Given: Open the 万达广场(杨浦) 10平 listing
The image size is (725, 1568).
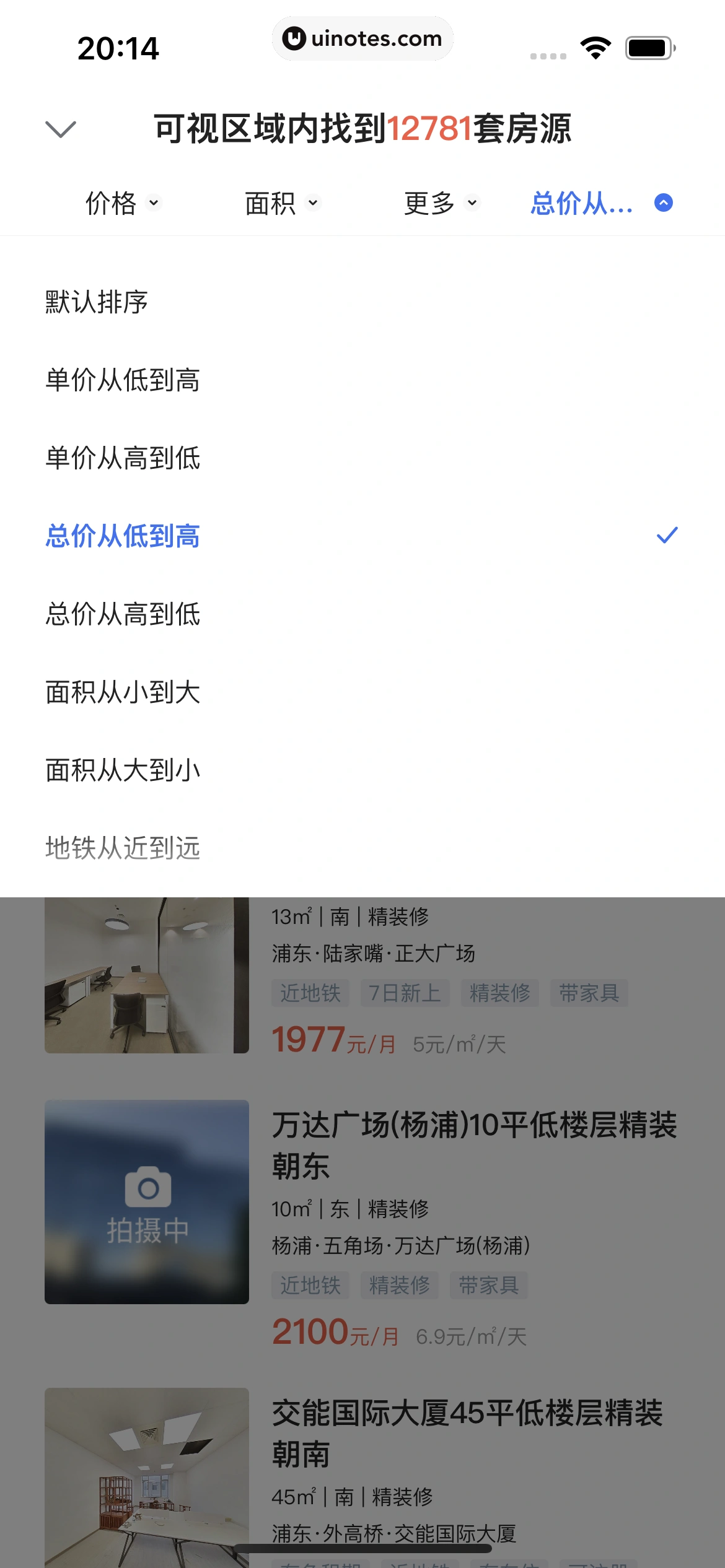Looking at the screenshot, I should pyautogui.click(x=473, y=1144).
